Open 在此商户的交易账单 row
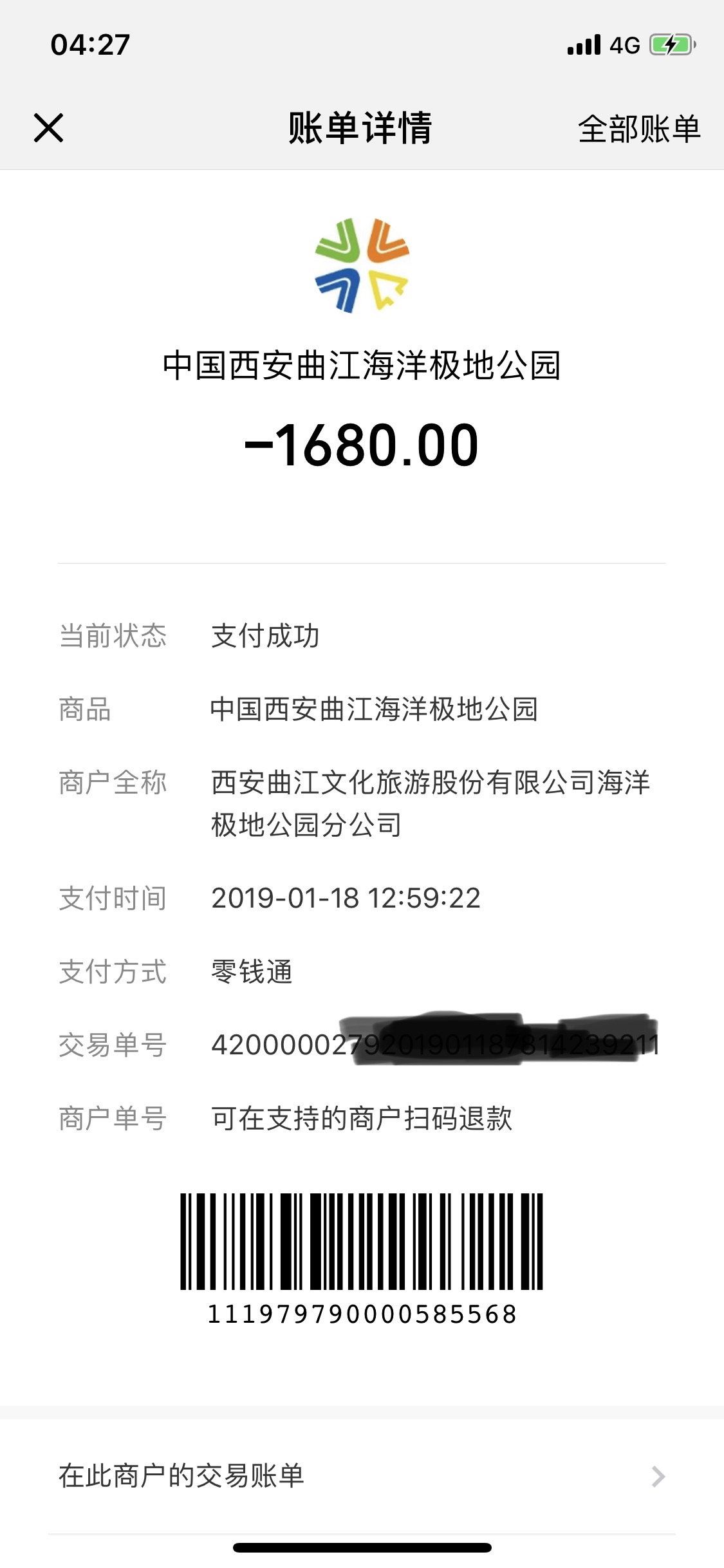This screenshot has height=1568, width=724. click(x=362, y=1476)
